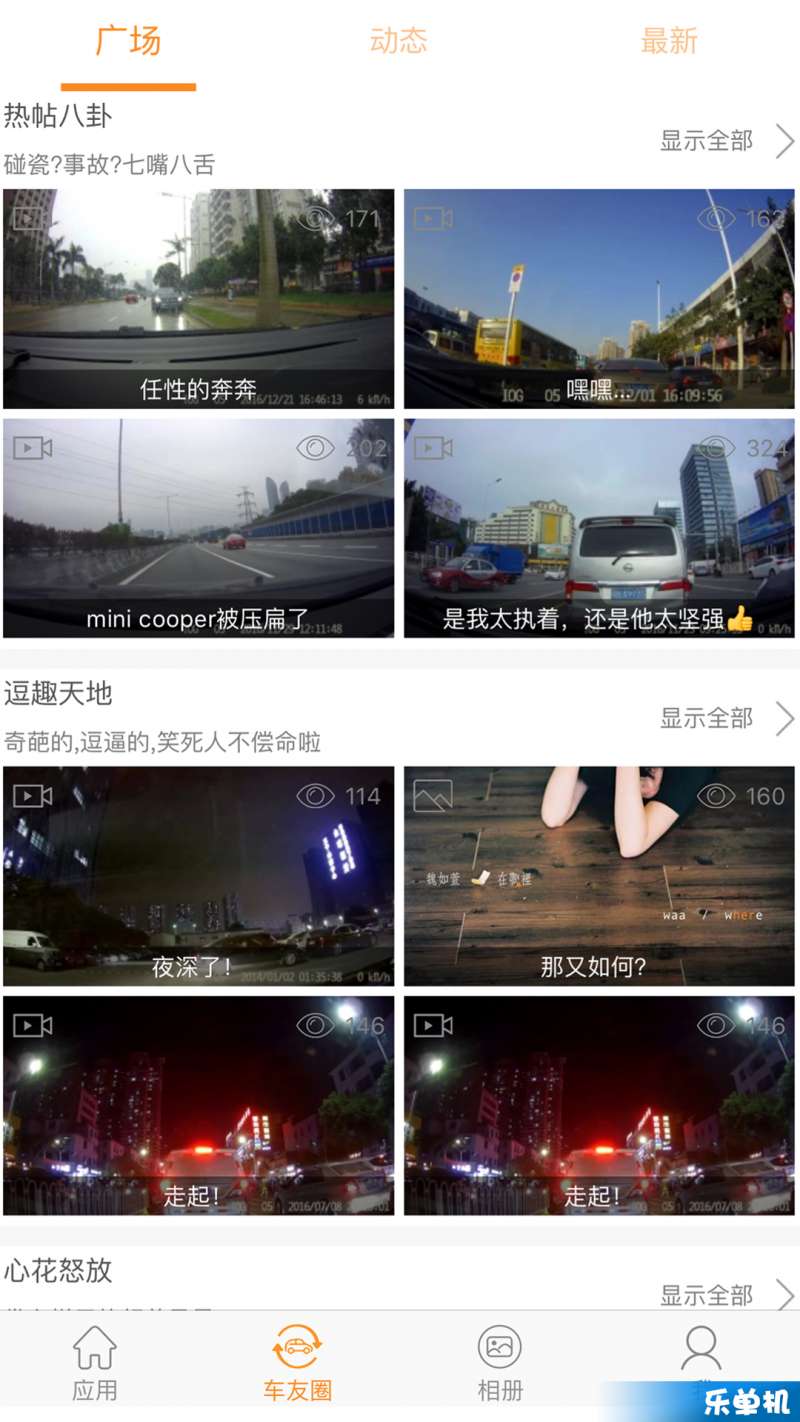Screen dimensions: 800x1422
Task: View the photo post 那又如何?
Action: pyautogui.click(x=599, y=876)
